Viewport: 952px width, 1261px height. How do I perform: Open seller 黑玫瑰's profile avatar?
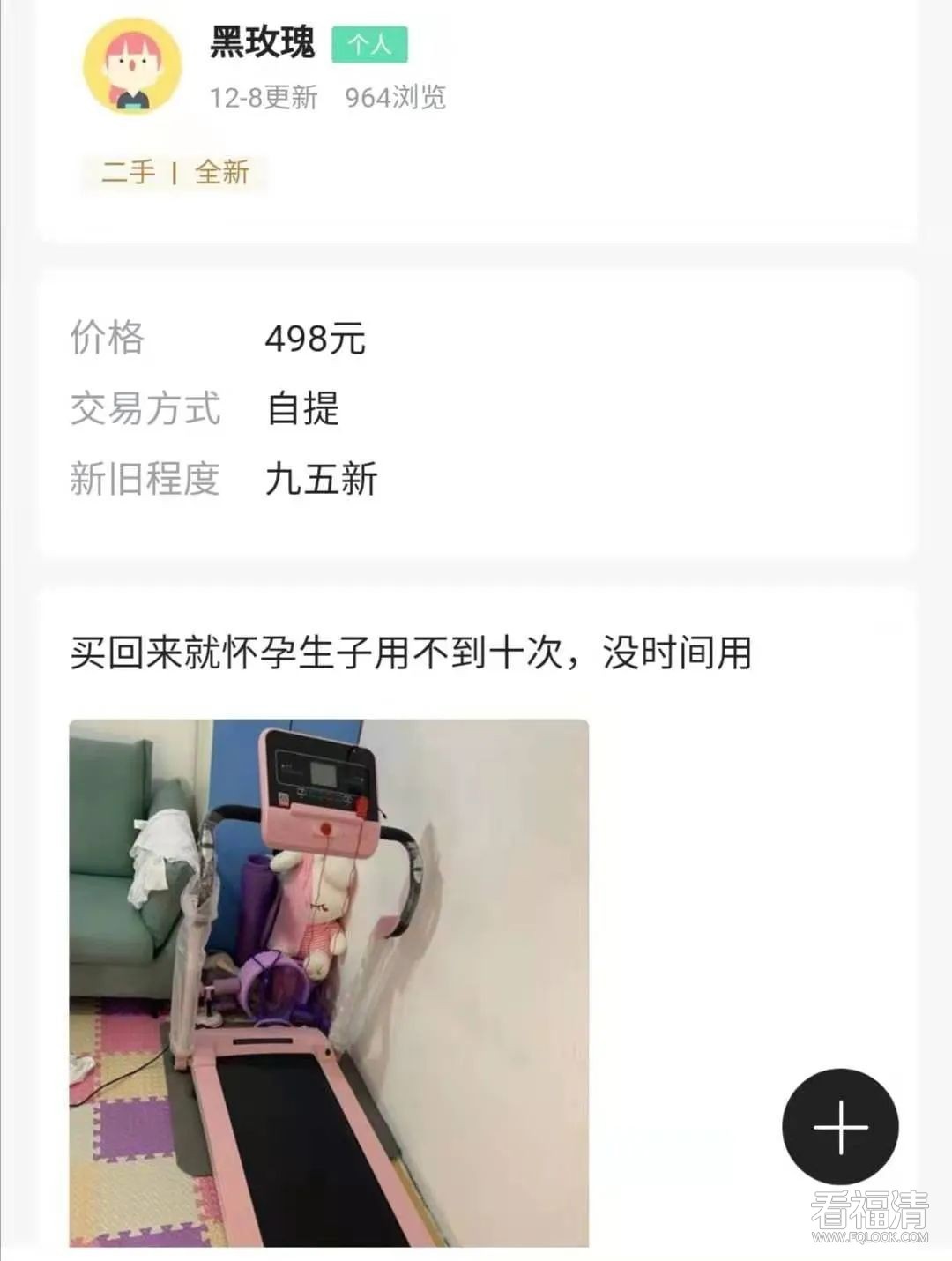pyautogui.click(x=132, y=67)
